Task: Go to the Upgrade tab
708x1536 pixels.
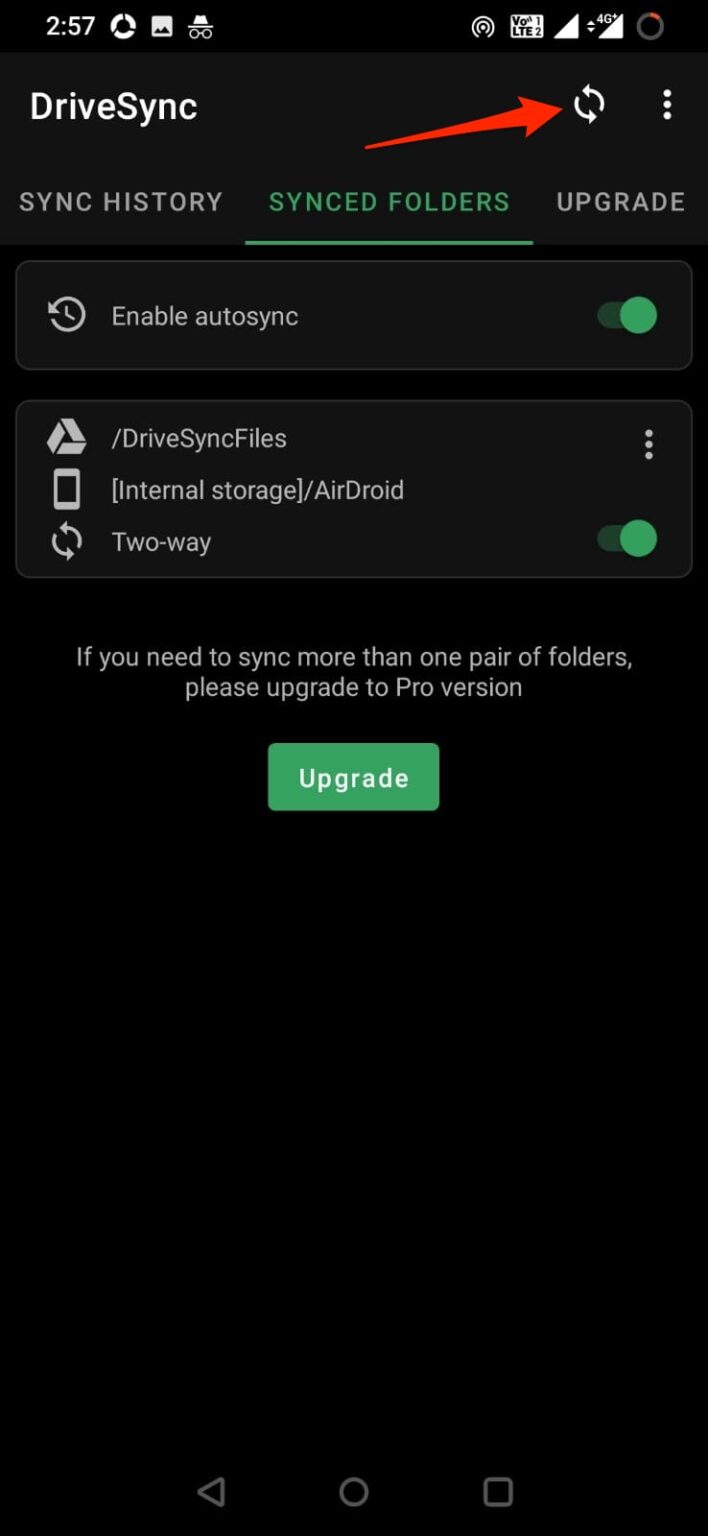Action: point(620,201)
